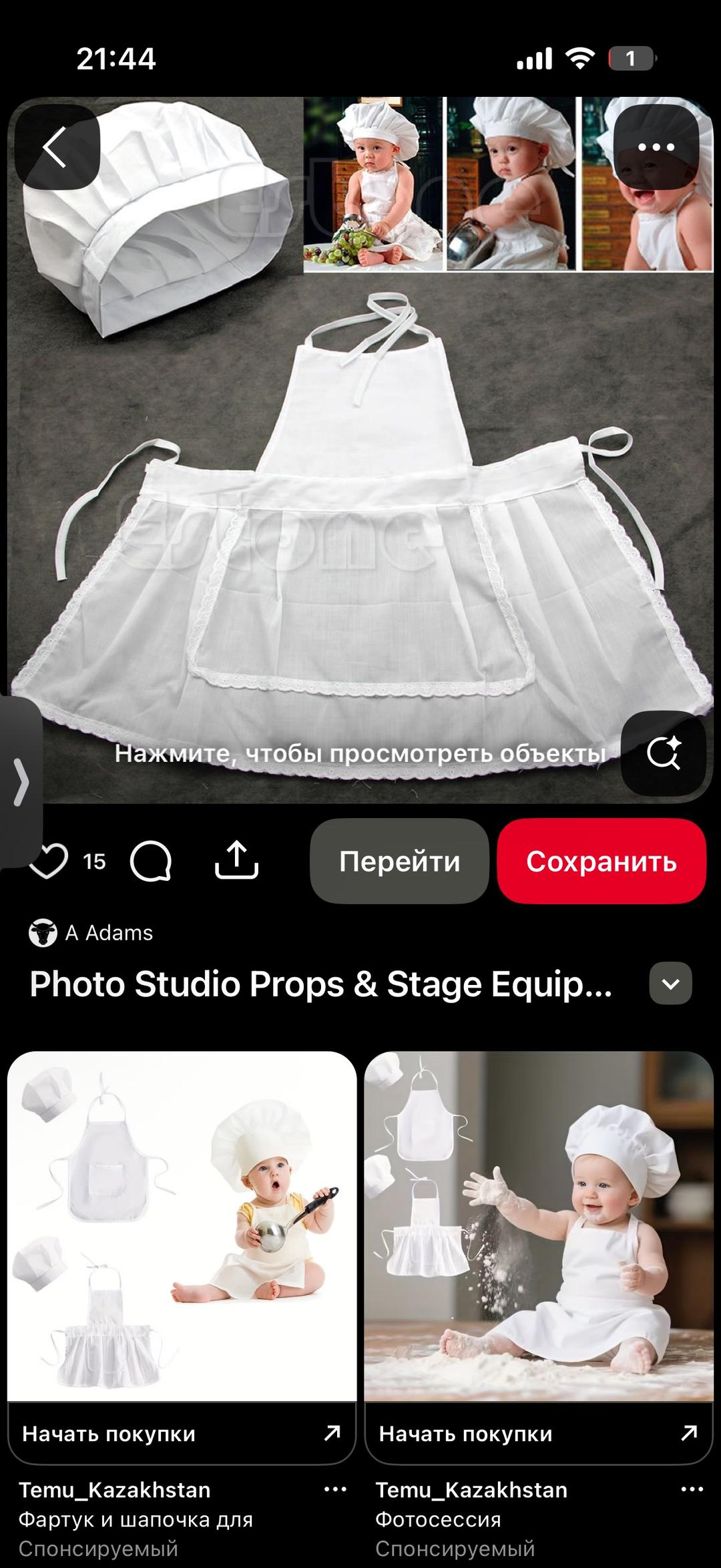Tap the Перейти button
This screenshot has height=1568, width=721.
point(399,861)
